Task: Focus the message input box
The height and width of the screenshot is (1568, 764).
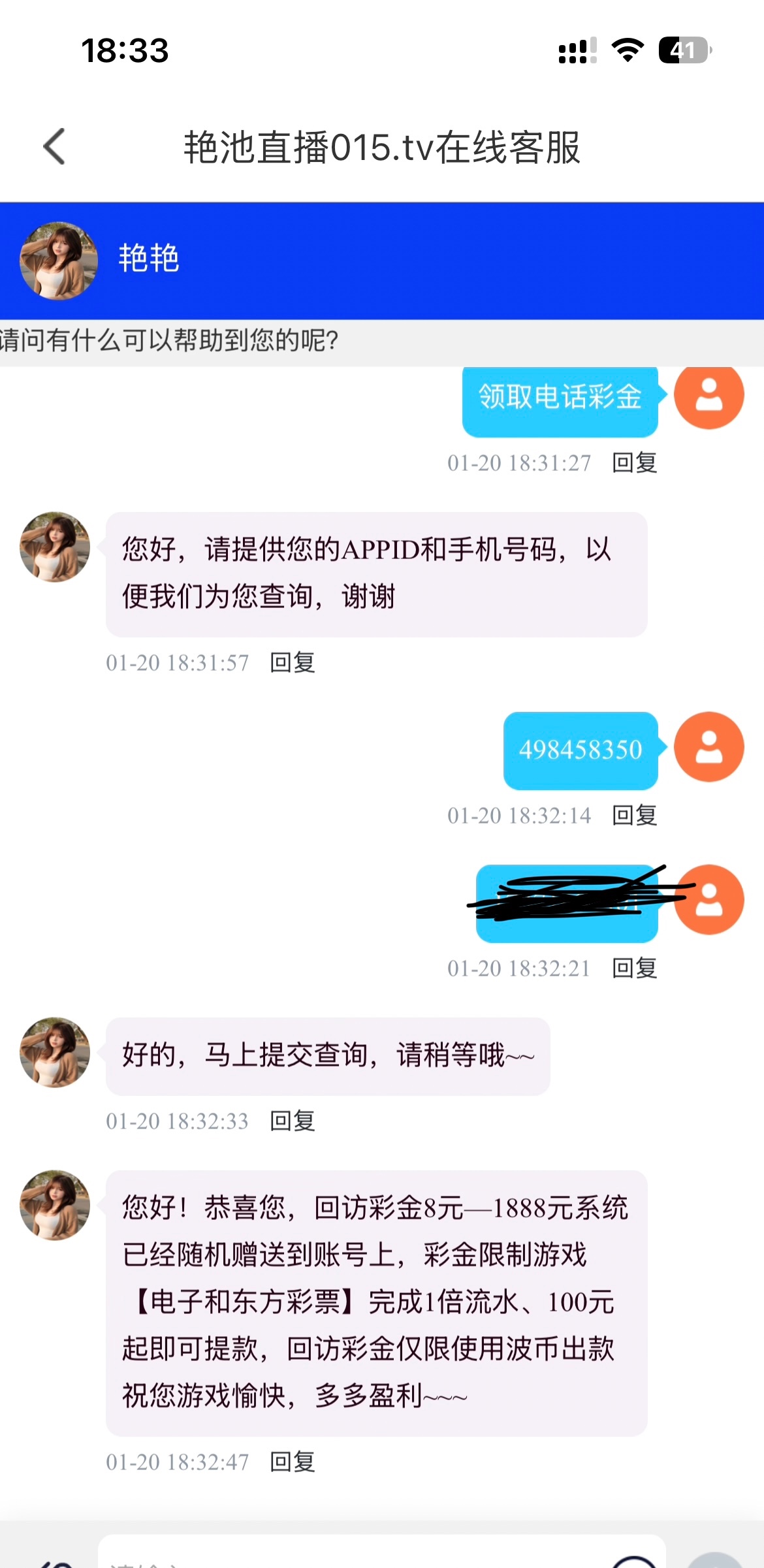Action: 366,1557
